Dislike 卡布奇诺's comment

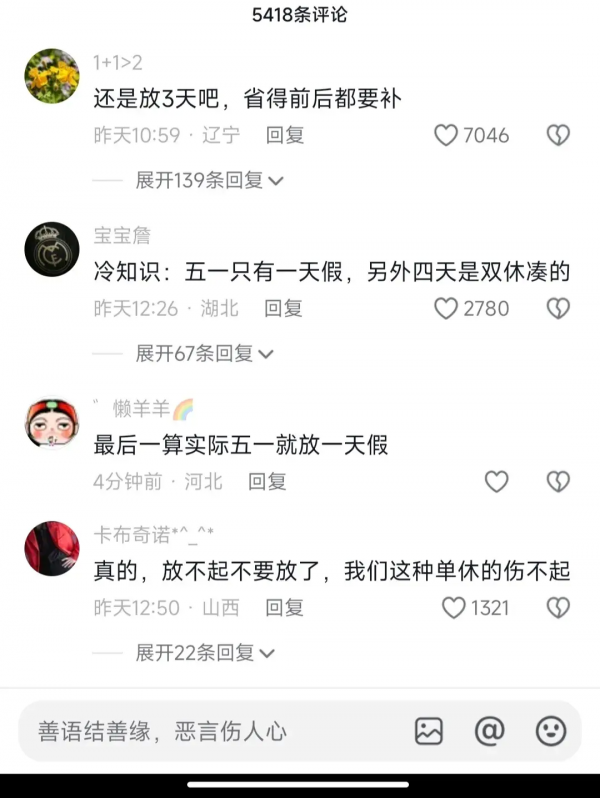pos(558,607)
